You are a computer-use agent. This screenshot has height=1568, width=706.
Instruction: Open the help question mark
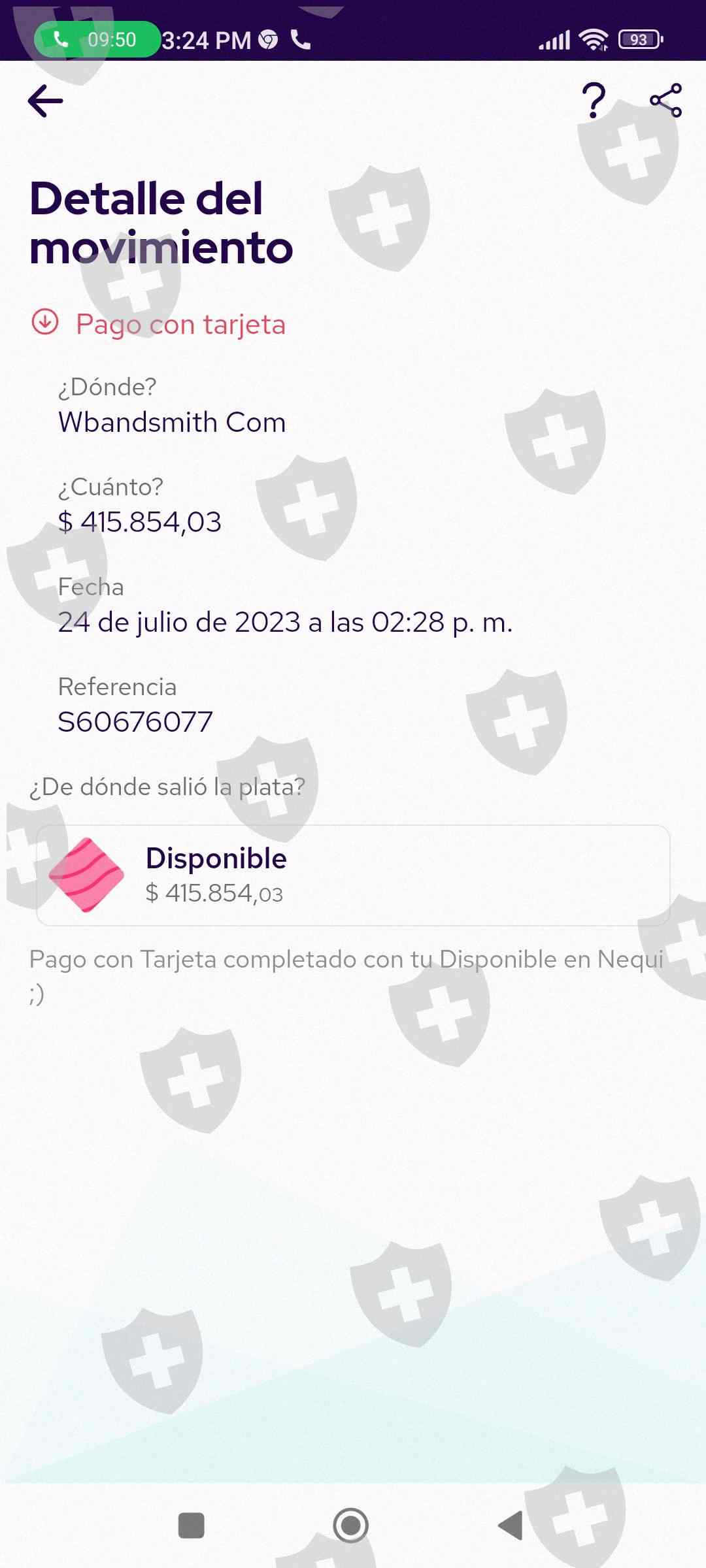coord(594,101)
